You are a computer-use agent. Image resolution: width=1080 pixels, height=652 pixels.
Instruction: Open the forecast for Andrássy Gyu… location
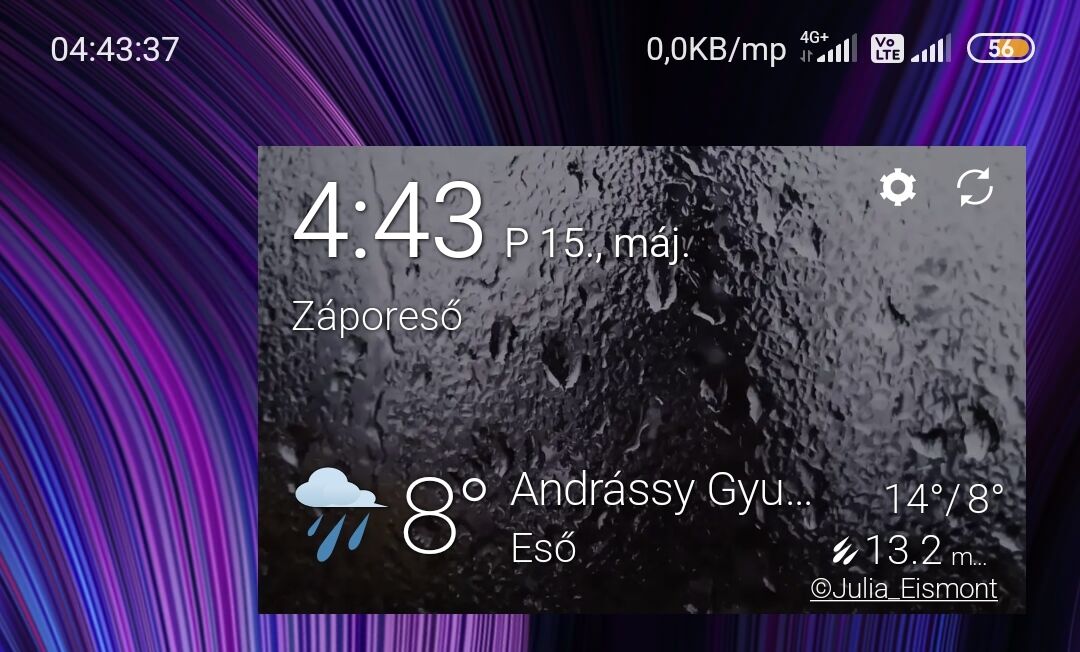tap(660, 491)
